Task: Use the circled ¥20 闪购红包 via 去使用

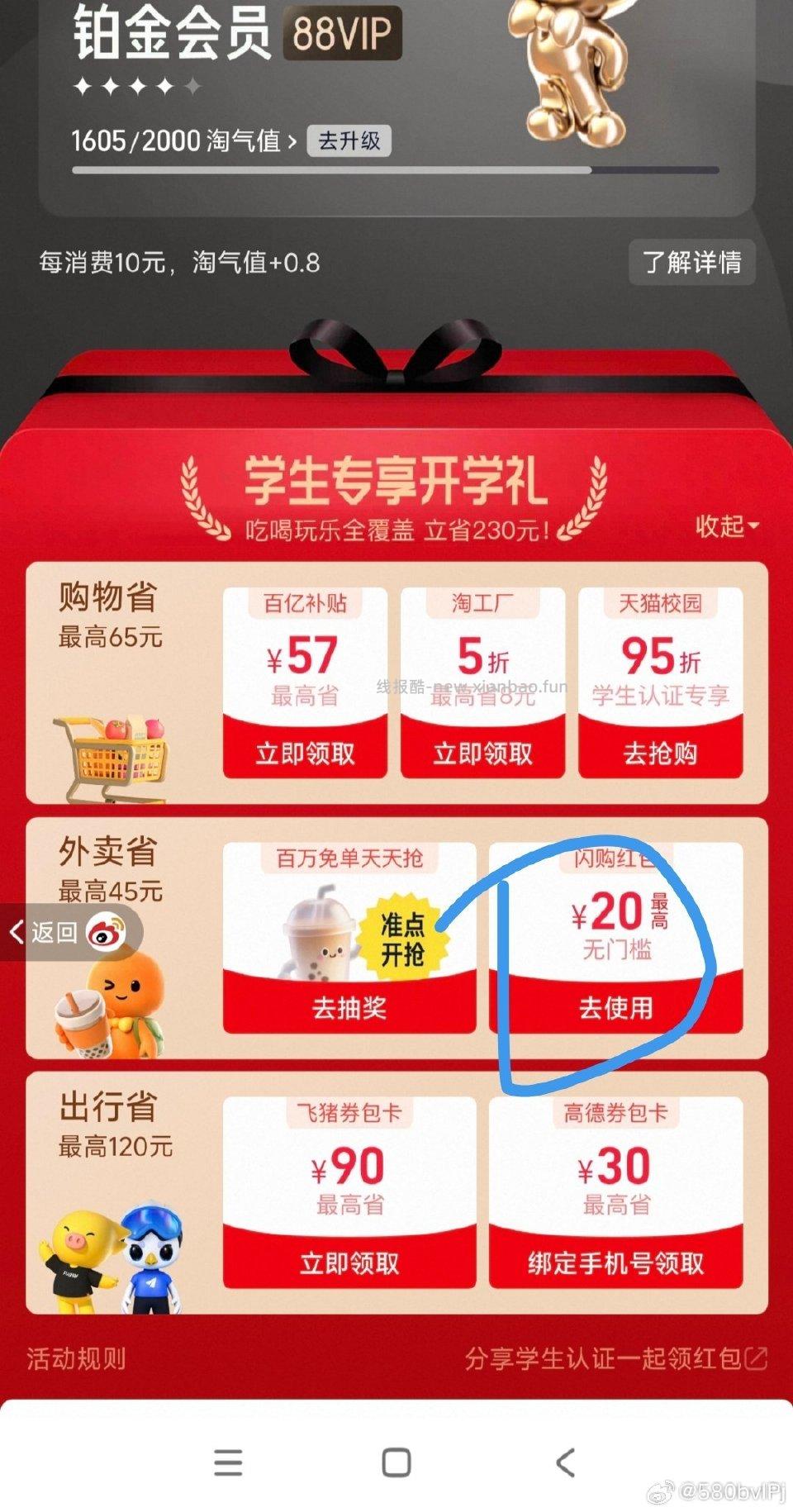Action: [x=616, y=1008]
